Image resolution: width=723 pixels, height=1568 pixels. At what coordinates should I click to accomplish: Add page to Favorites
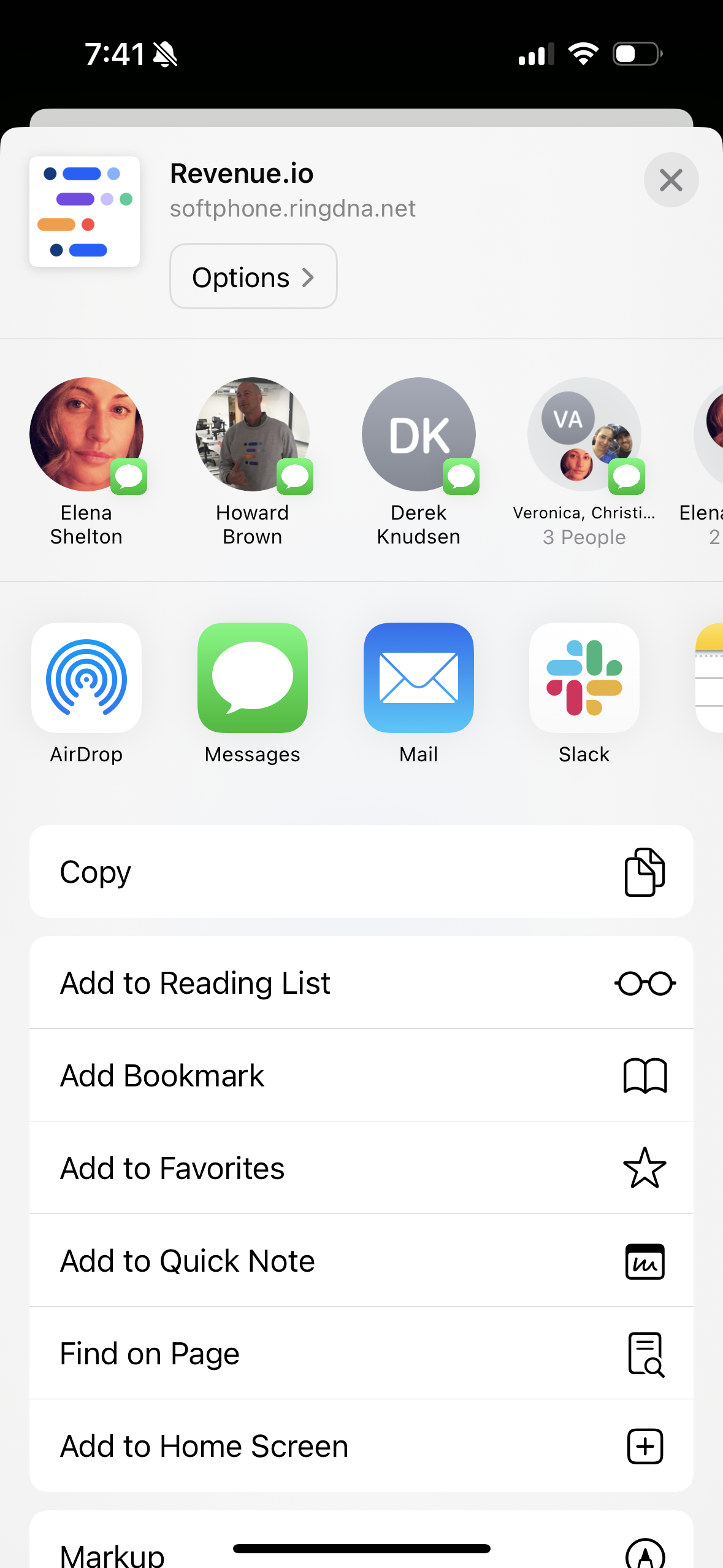[361, 1168]
